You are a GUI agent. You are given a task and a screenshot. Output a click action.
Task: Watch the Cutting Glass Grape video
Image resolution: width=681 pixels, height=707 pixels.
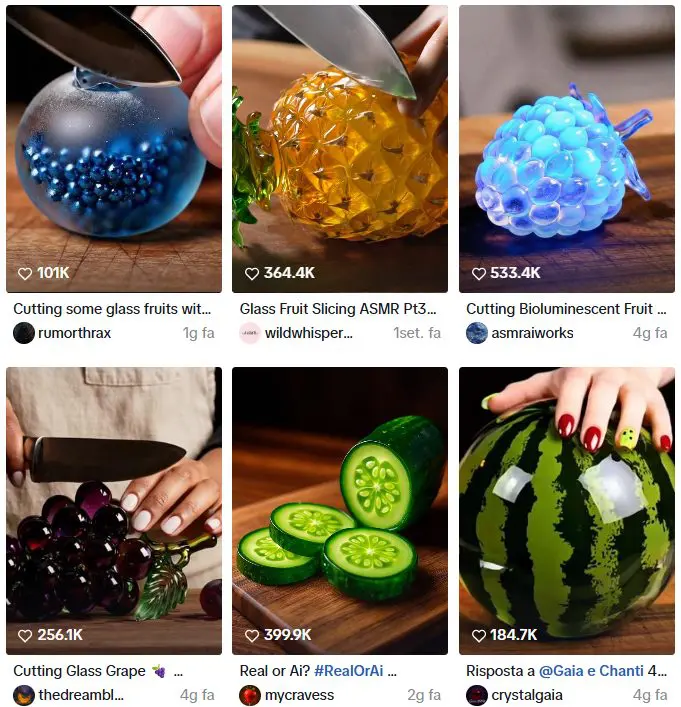coord(113,510)
